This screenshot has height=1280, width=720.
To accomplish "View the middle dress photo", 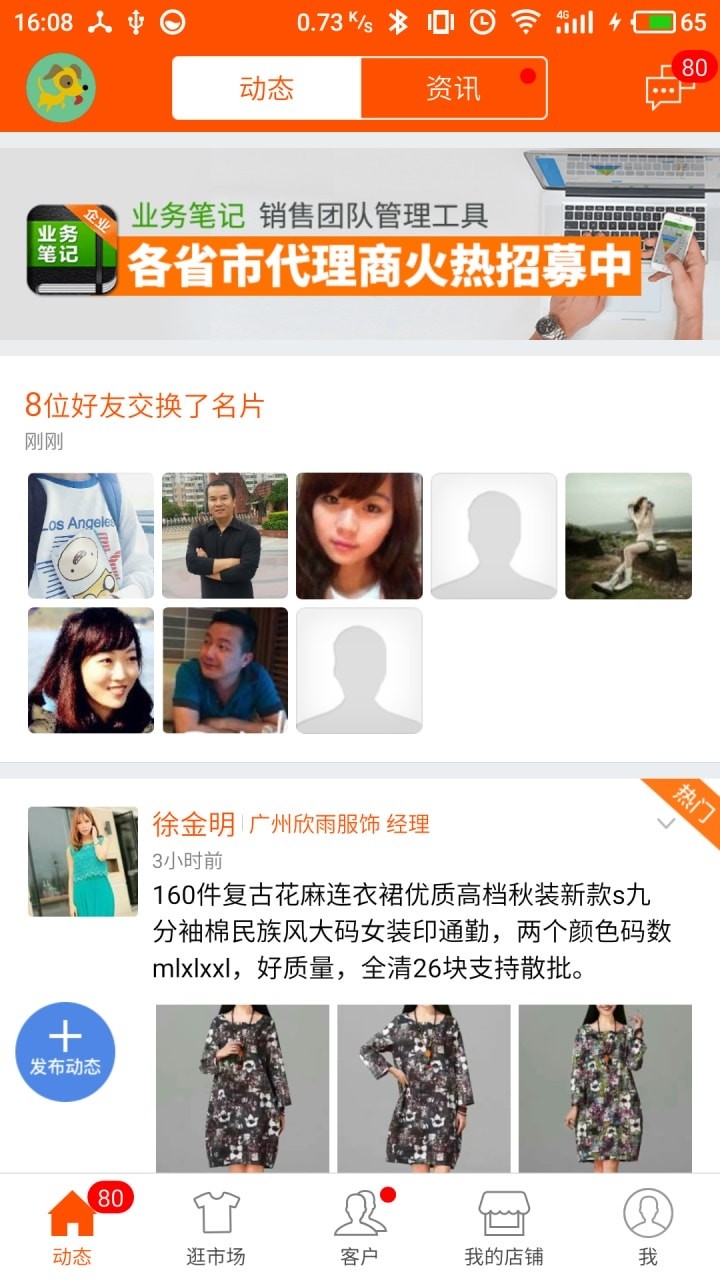I will tap(424, 1088).
